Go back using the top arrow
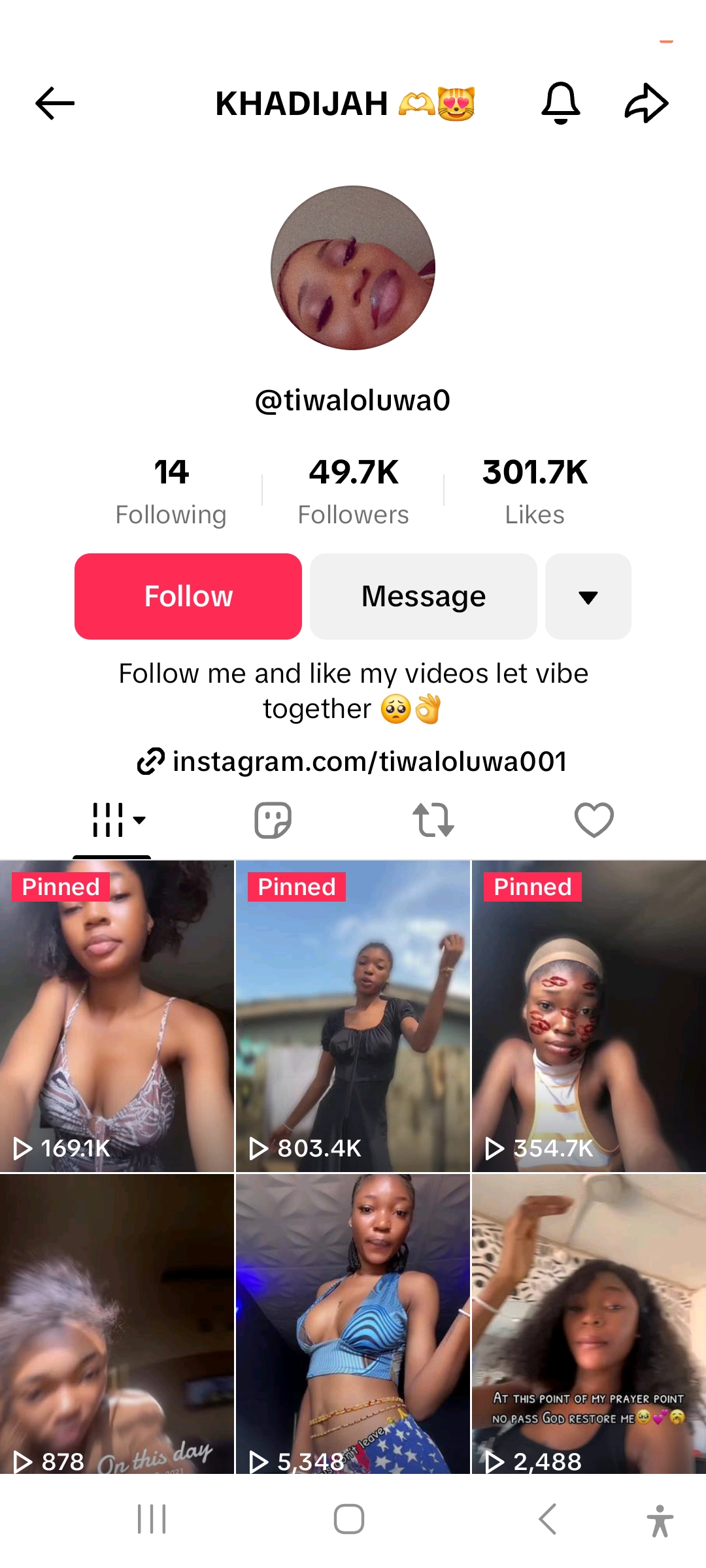Viewport: 706px width, 1568px height. click(x=55, y=103)
